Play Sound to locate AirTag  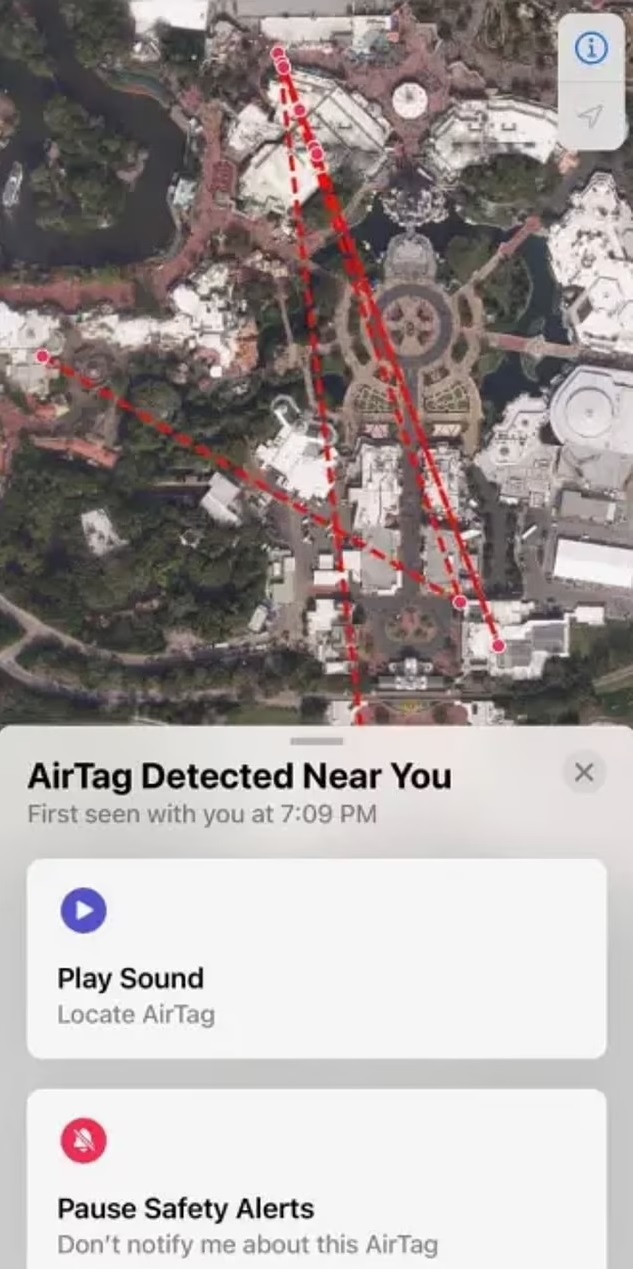[x=316, y=957]
